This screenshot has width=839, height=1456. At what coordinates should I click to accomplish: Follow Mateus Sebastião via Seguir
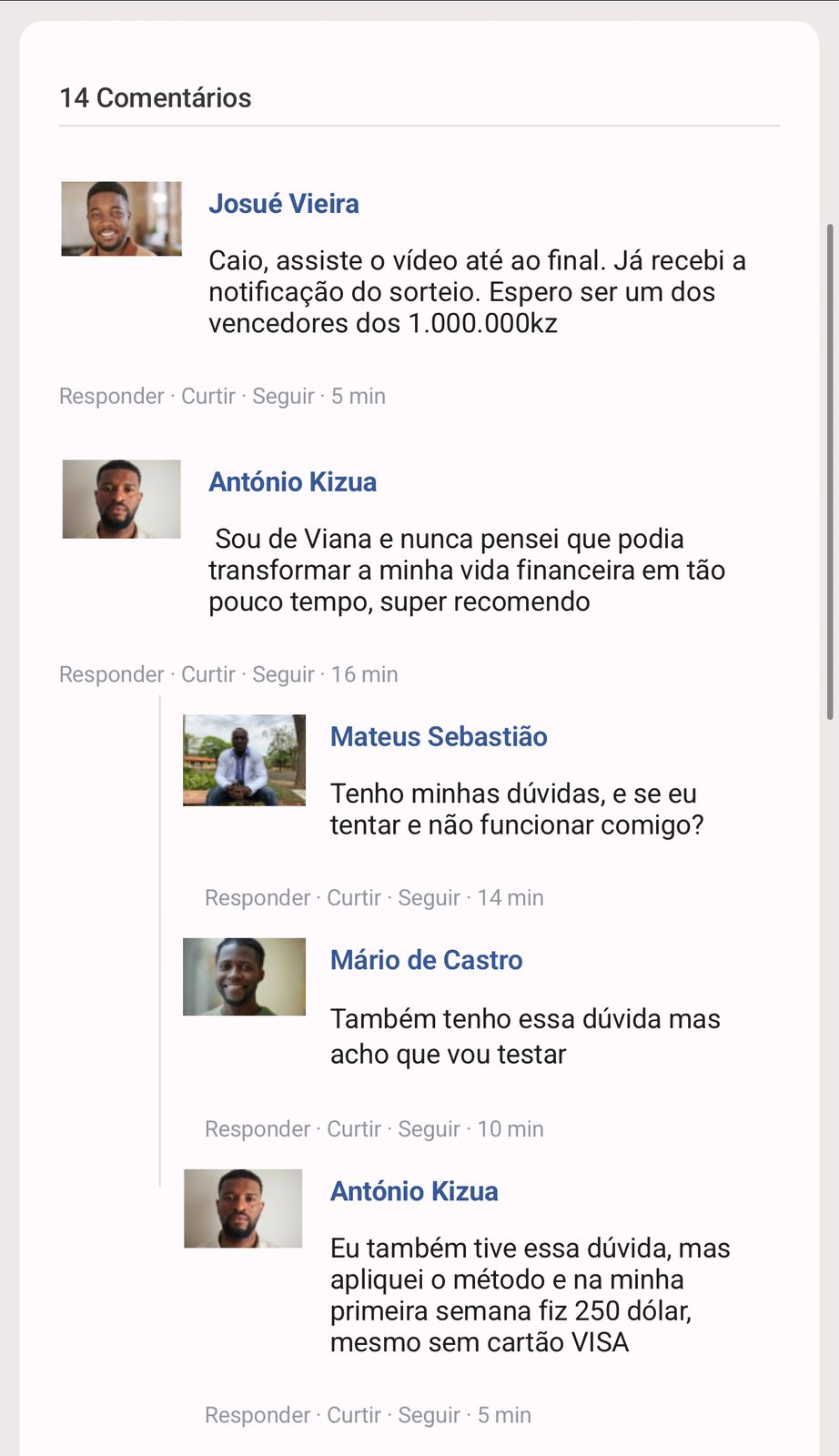click(429, 898)
